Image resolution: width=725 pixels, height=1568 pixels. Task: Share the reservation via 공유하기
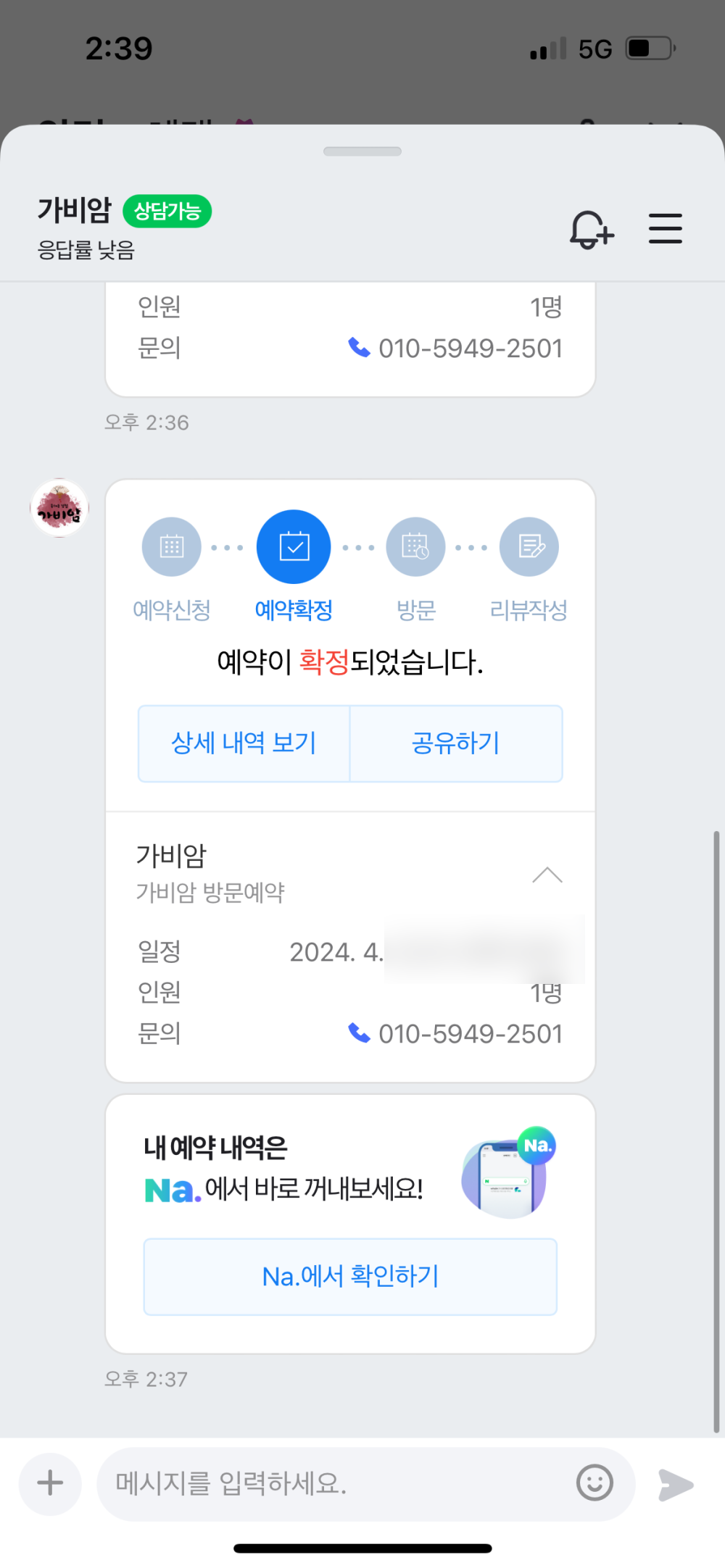(456, 743)
